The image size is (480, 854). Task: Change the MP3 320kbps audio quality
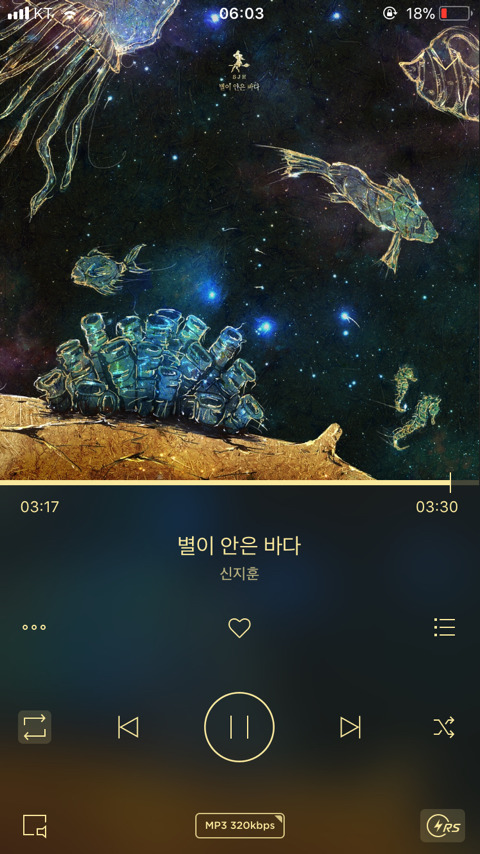[240, 826]
